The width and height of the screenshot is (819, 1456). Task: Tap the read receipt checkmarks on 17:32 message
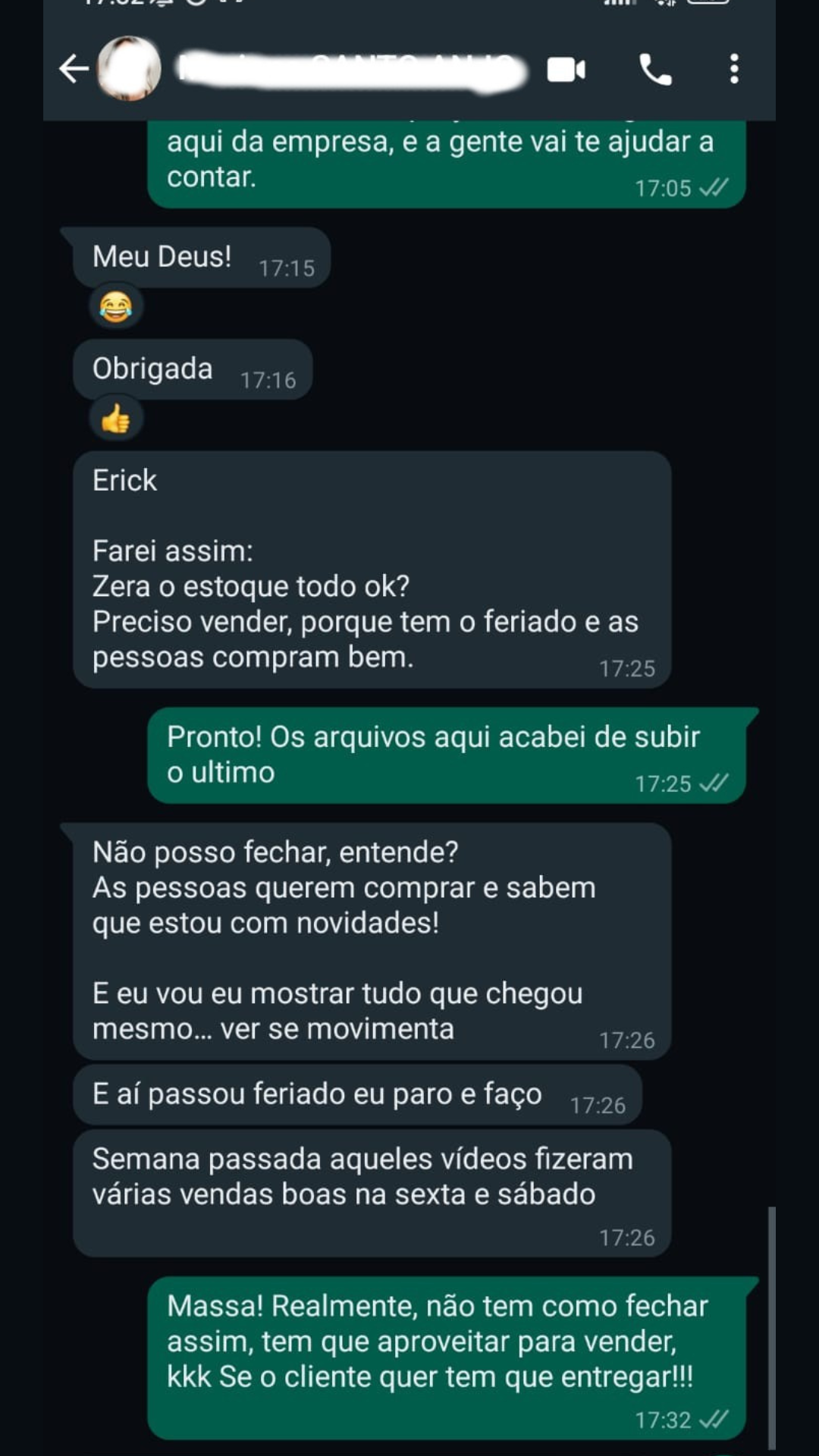pyautogui.click(x=714, y=1420)
